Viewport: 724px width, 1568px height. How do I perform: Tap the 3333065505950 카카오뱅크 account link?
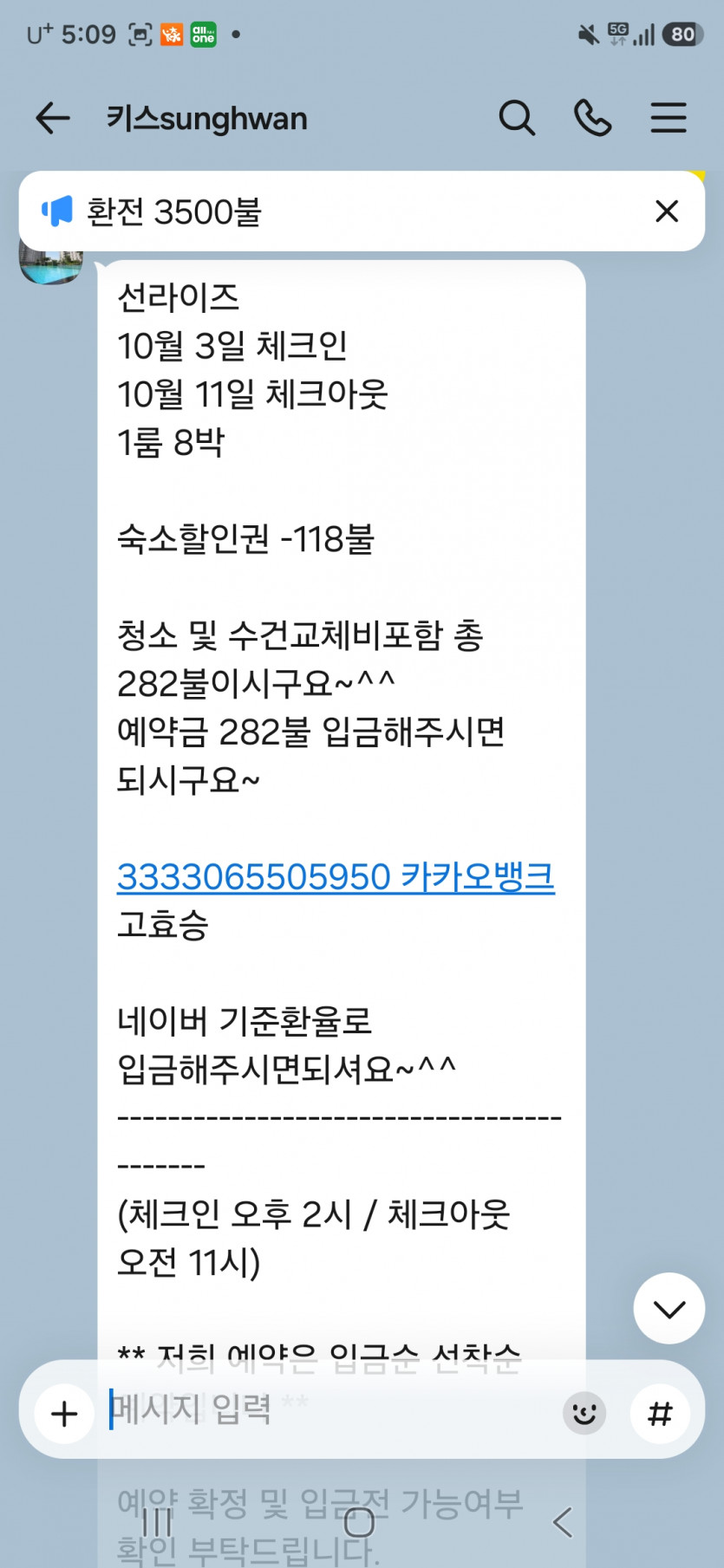336,876
